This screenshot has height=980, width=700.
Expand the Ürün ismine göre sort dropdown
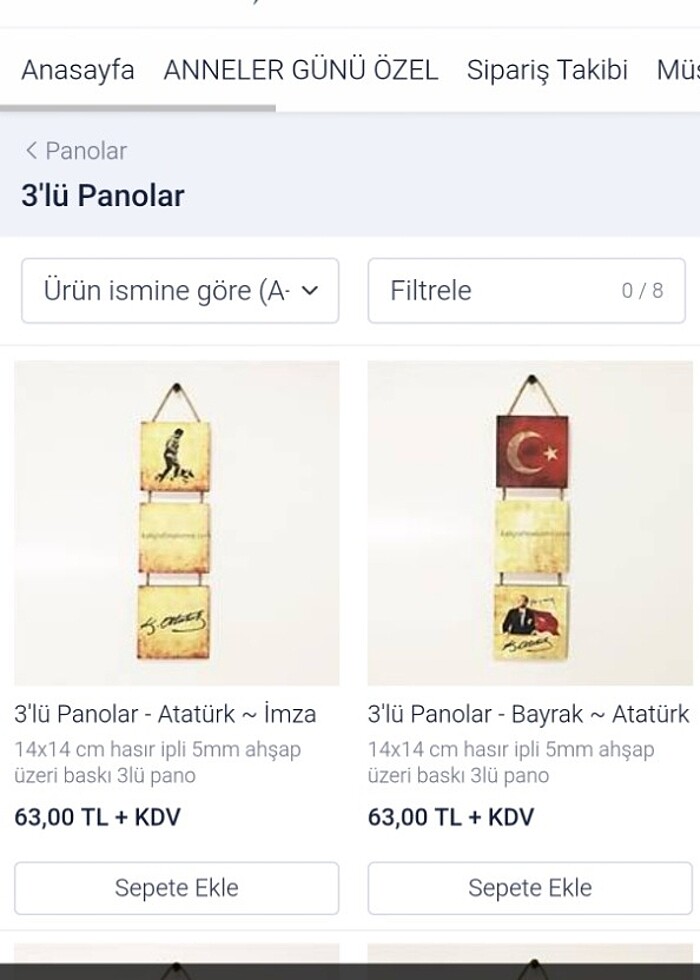pyautogui.click(x=180, y=291)
